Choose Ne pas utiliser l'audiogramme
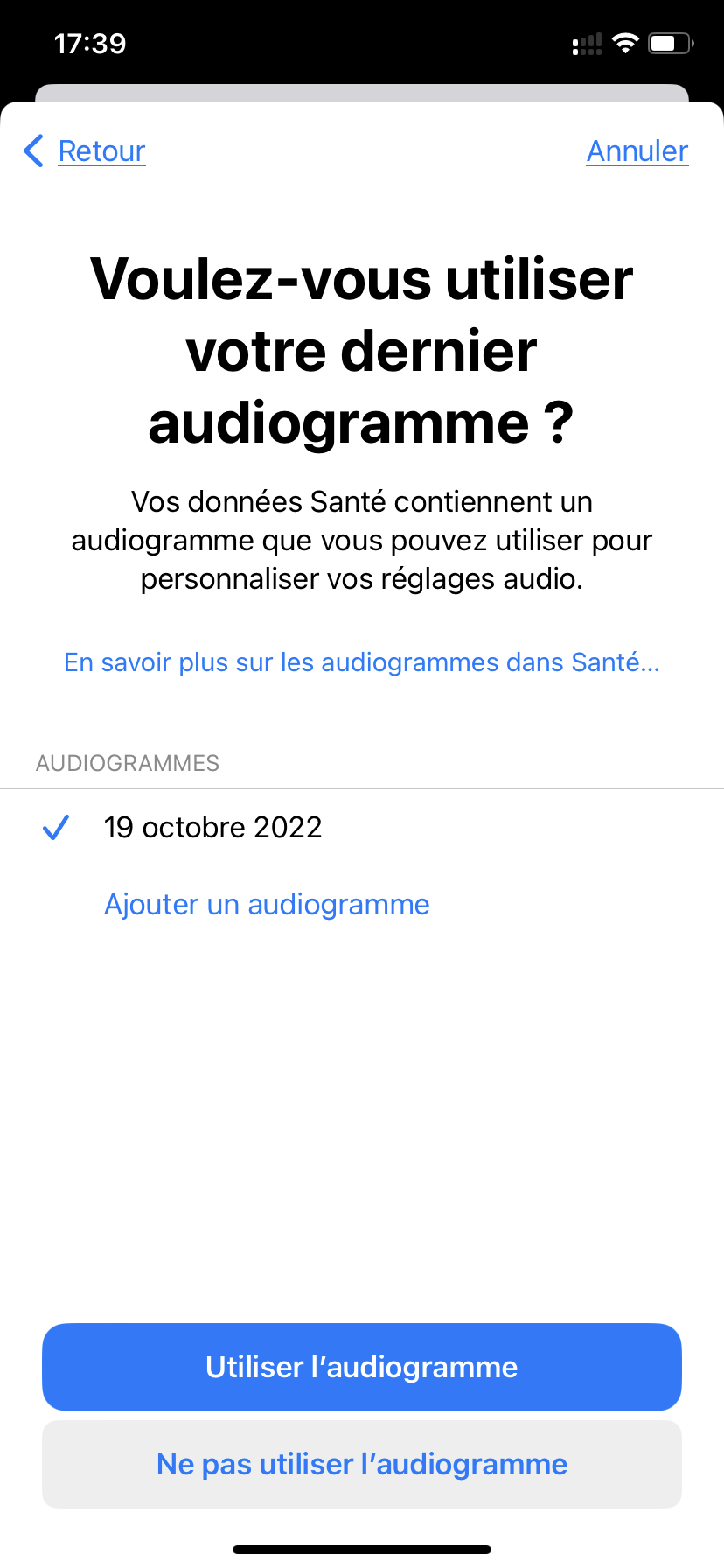Viewport: 724px width, 1568px height. (x=362, y=1464)
